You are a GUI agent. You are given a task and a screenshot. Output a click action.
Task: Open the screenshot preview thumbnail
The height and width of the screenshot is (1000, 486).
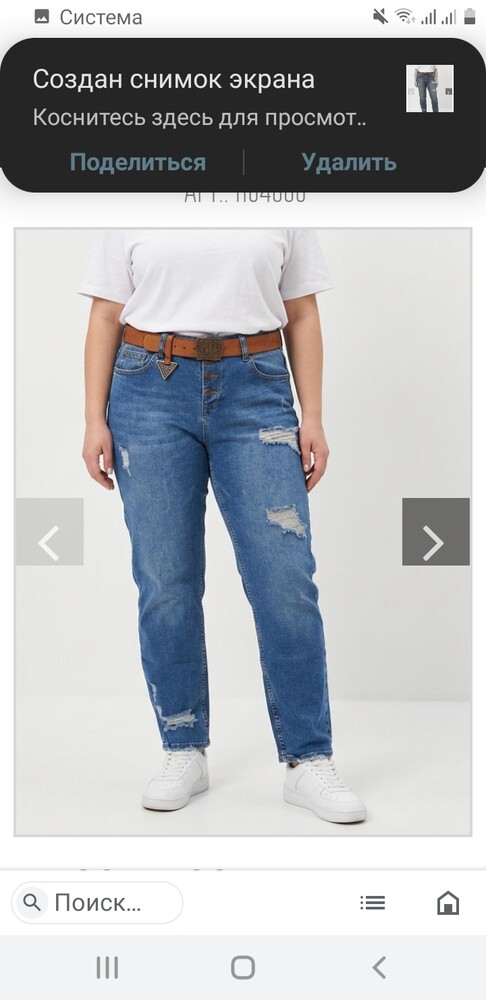[430, 89]
